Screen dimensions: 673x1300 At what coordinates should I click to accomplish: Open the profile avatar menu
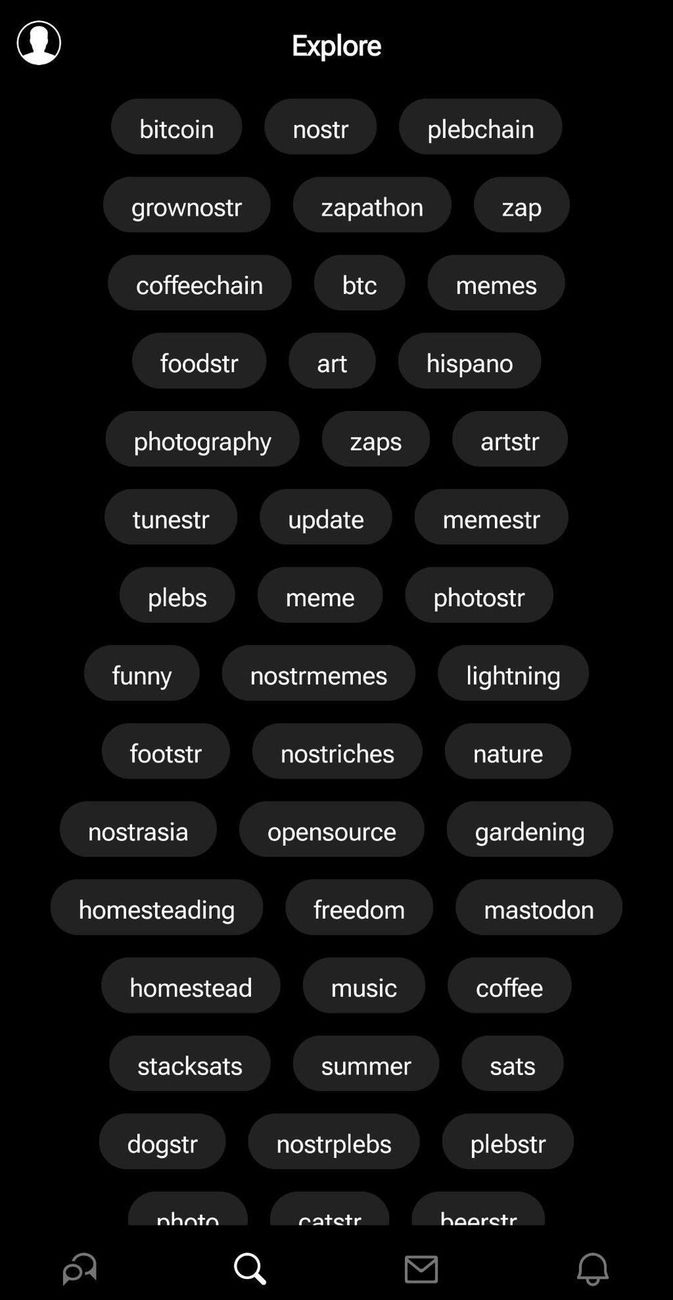(39, 43)
